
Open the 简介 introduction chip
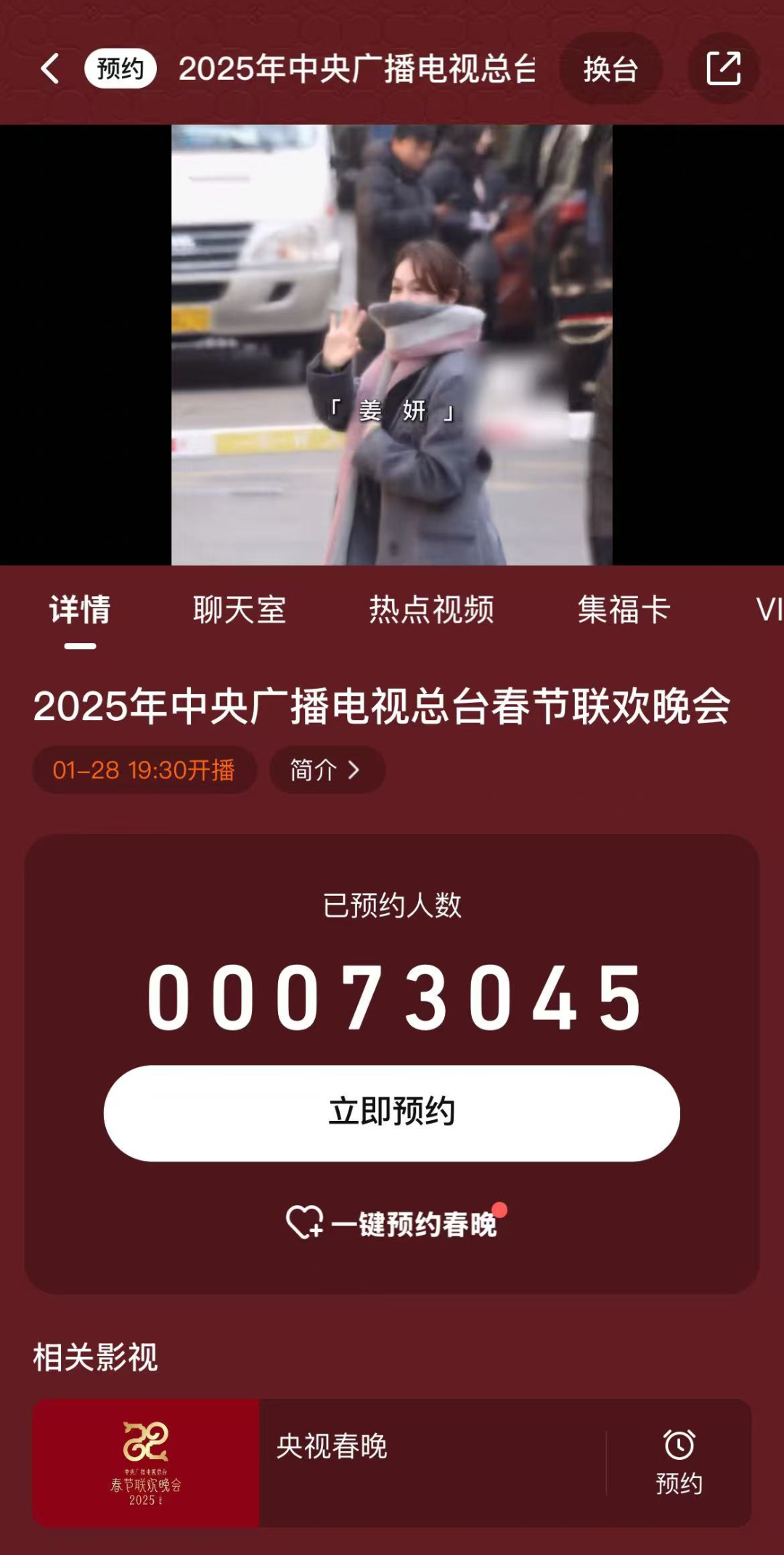[x=327, y=770]
